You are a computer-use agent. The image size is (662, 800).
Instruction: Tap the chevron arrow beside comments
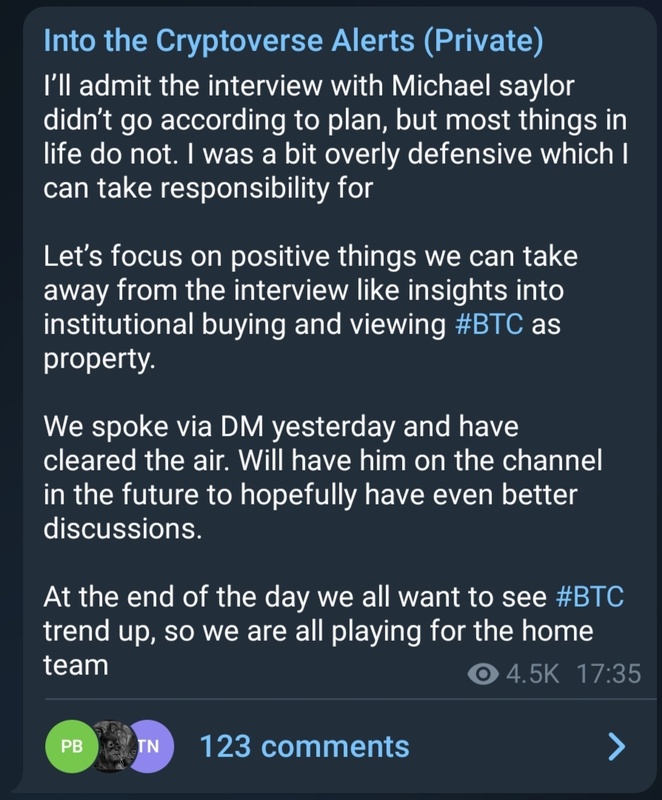[x=618, y=746]
